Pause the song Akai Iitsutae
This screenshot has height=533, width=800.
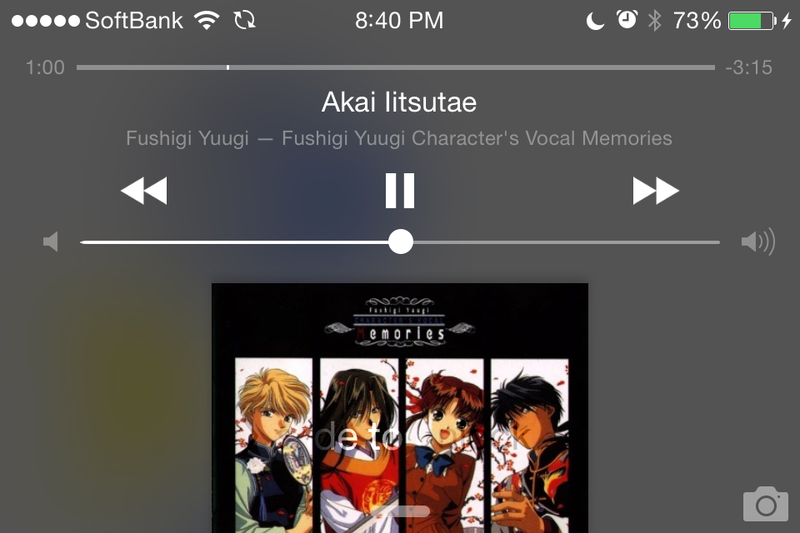400,190
